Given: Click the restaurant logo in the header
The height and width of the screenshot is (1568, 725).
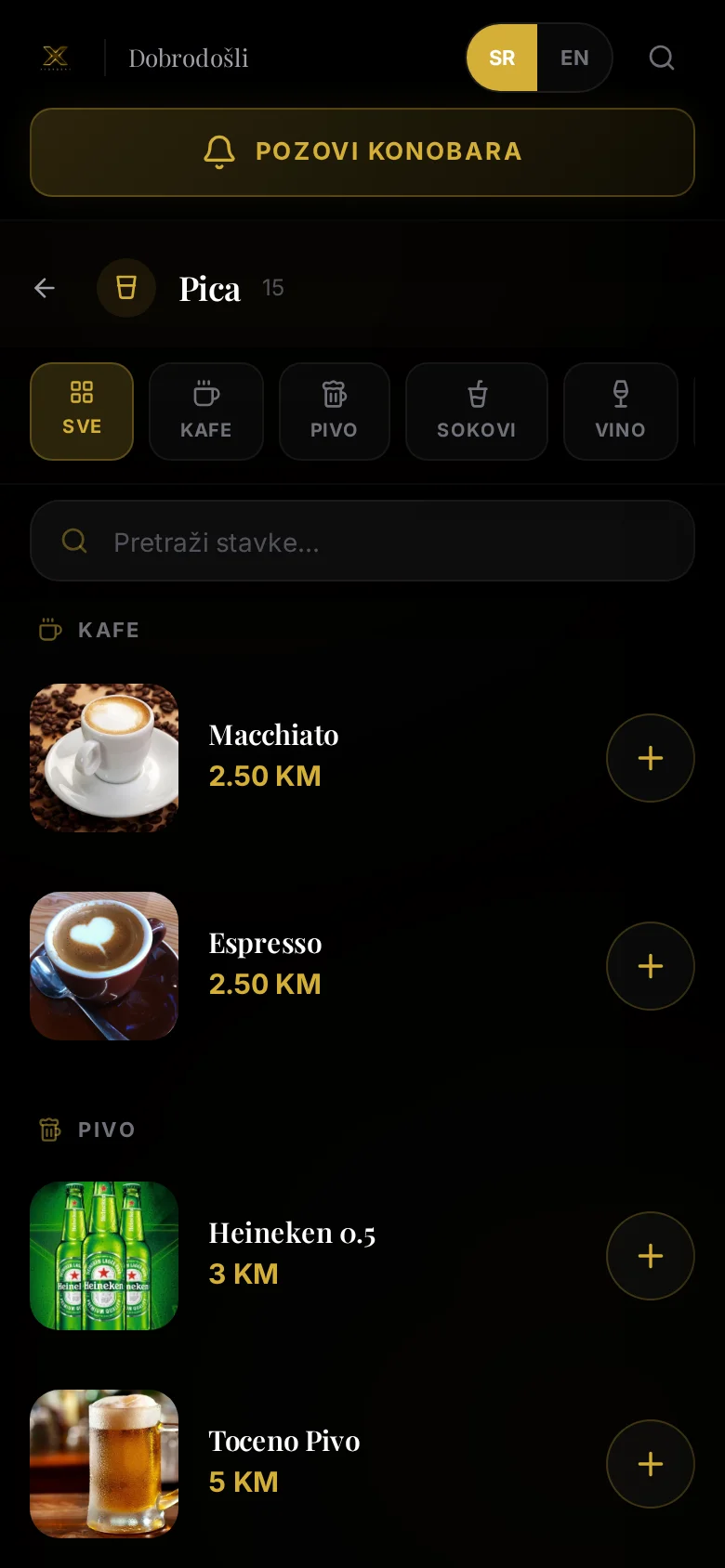Looking at the screenshot, I should pos(55,58).
